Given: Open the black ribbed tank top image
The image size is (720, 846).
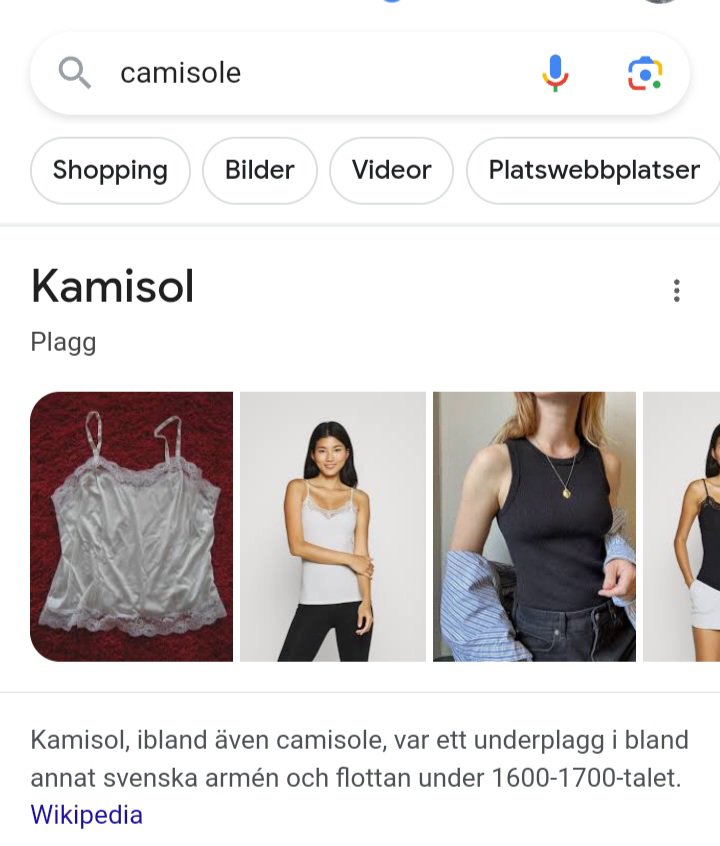Looking at the screenshot, I should point(534,526).
